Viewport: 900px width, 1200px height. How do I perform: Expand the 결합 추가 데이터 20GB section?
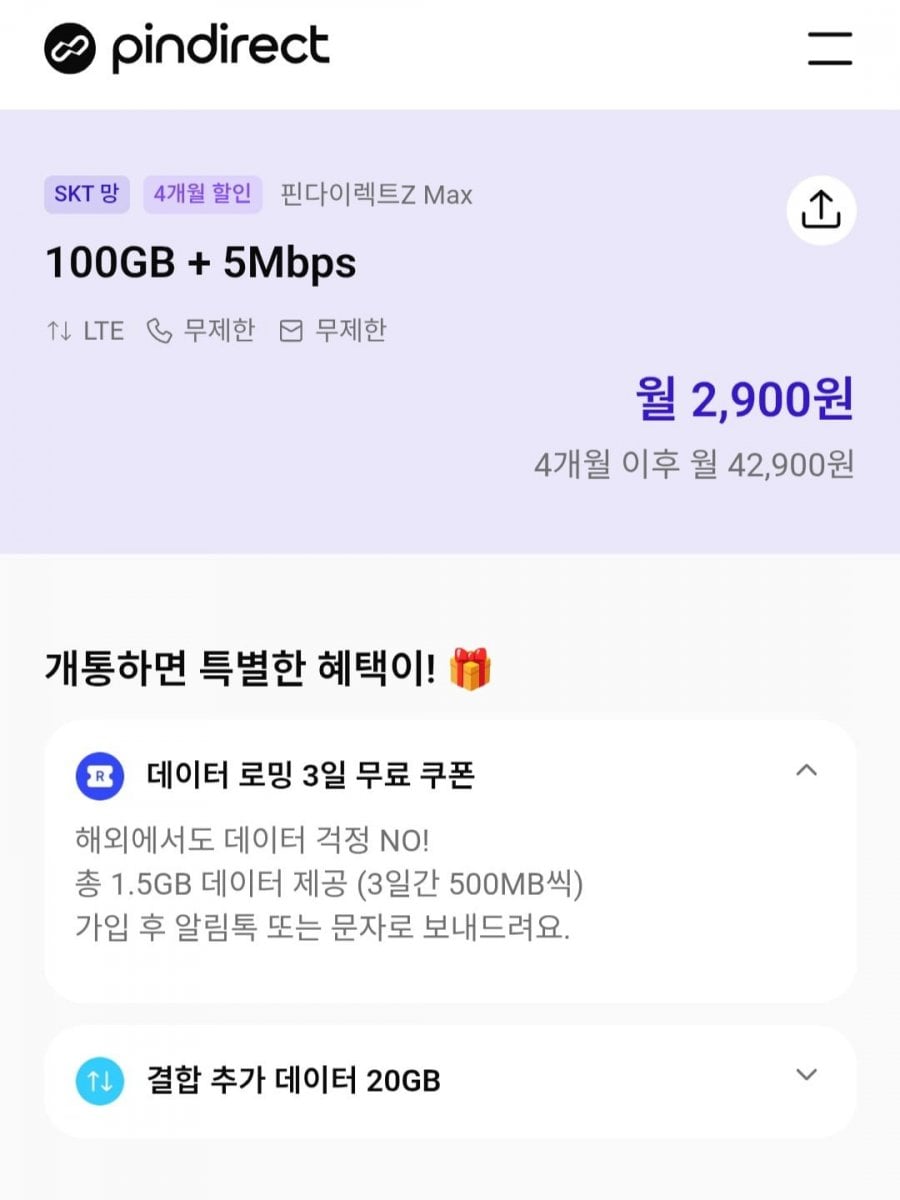[x=806, y=1076]
